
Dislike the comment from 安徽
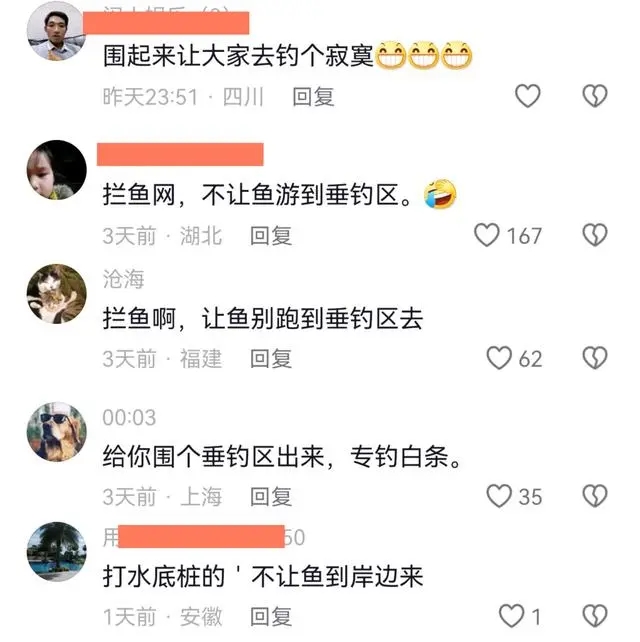(x=595, y=615)
